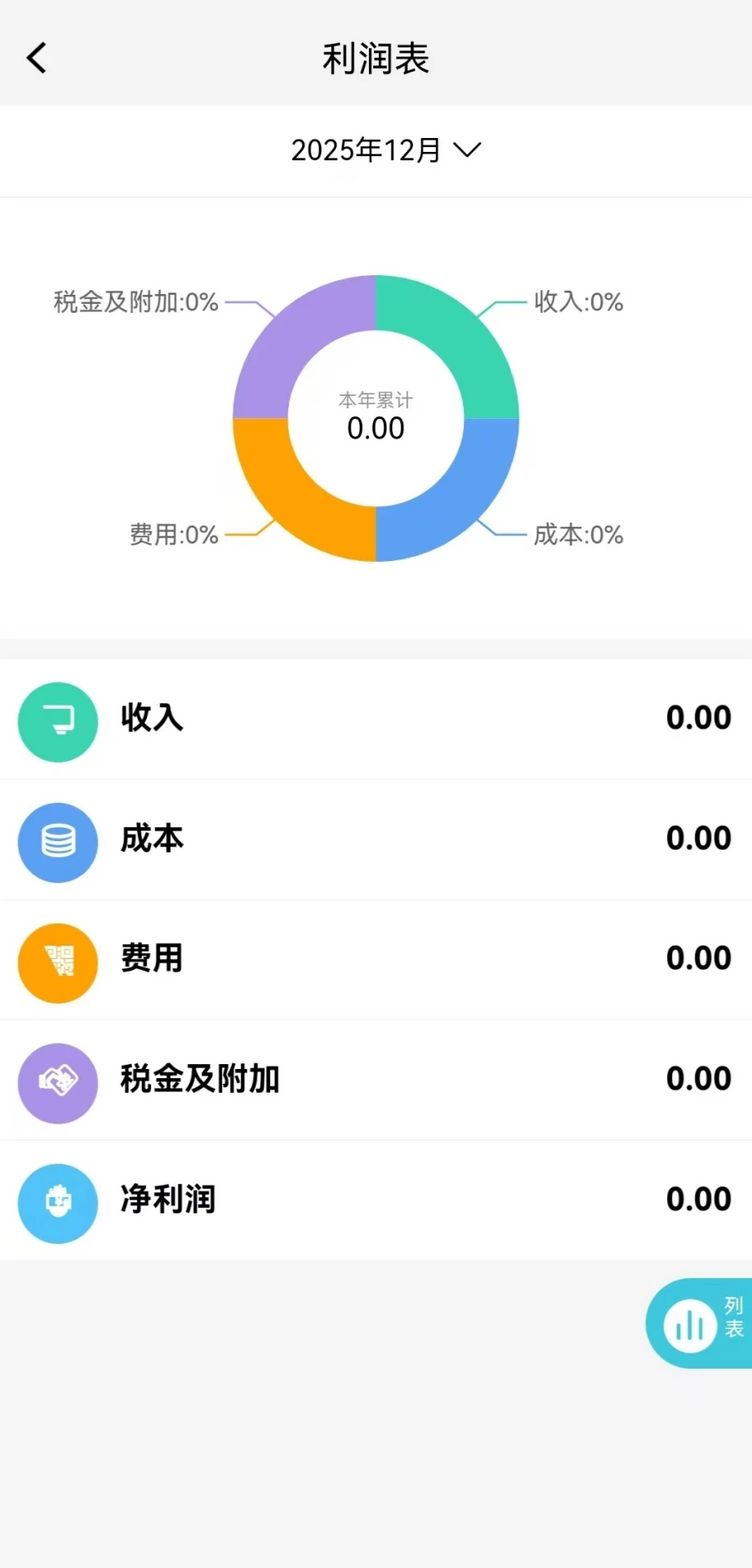
Task: Open the 2025年12月 month picker
Action: tap(385, 150)
